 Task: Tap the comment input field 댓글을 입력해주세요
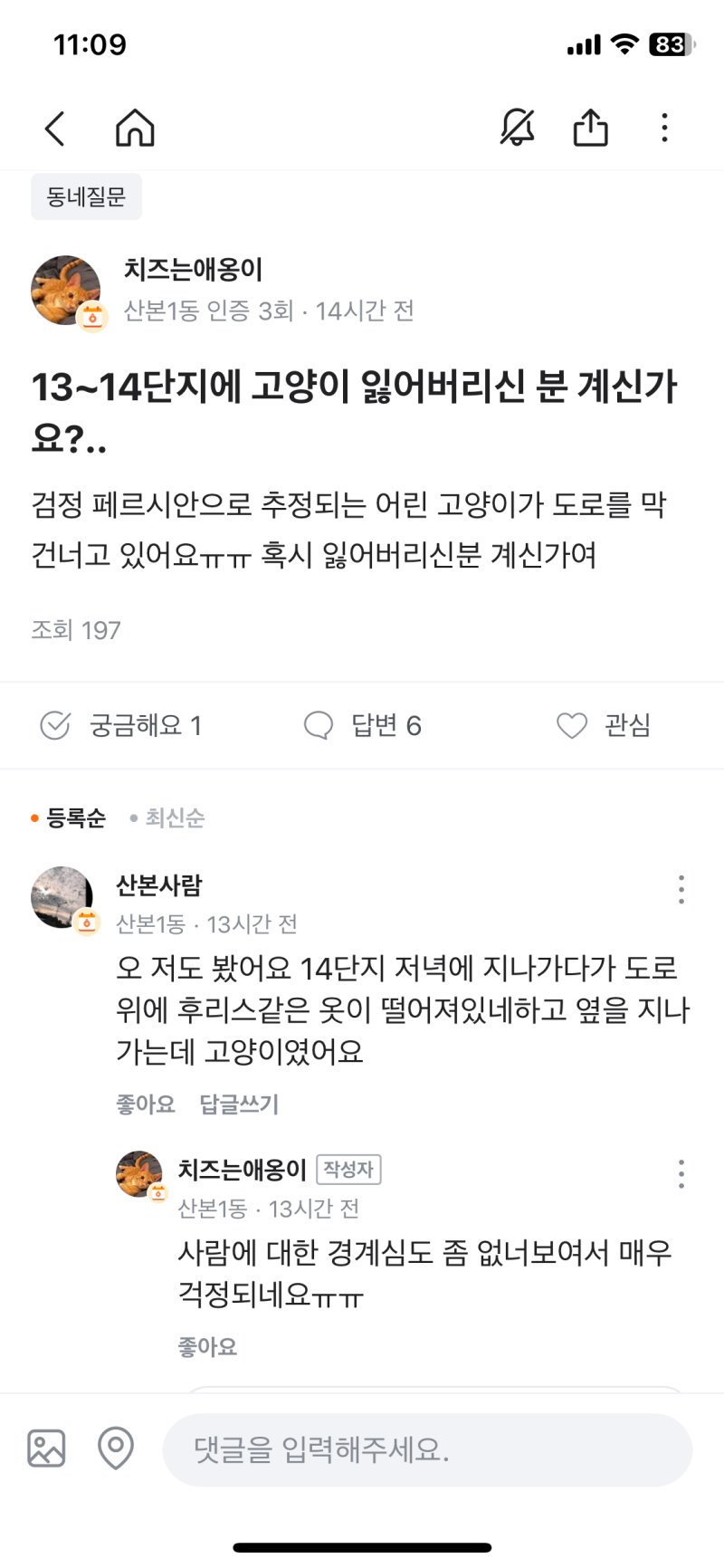[x=425, y=1448]
